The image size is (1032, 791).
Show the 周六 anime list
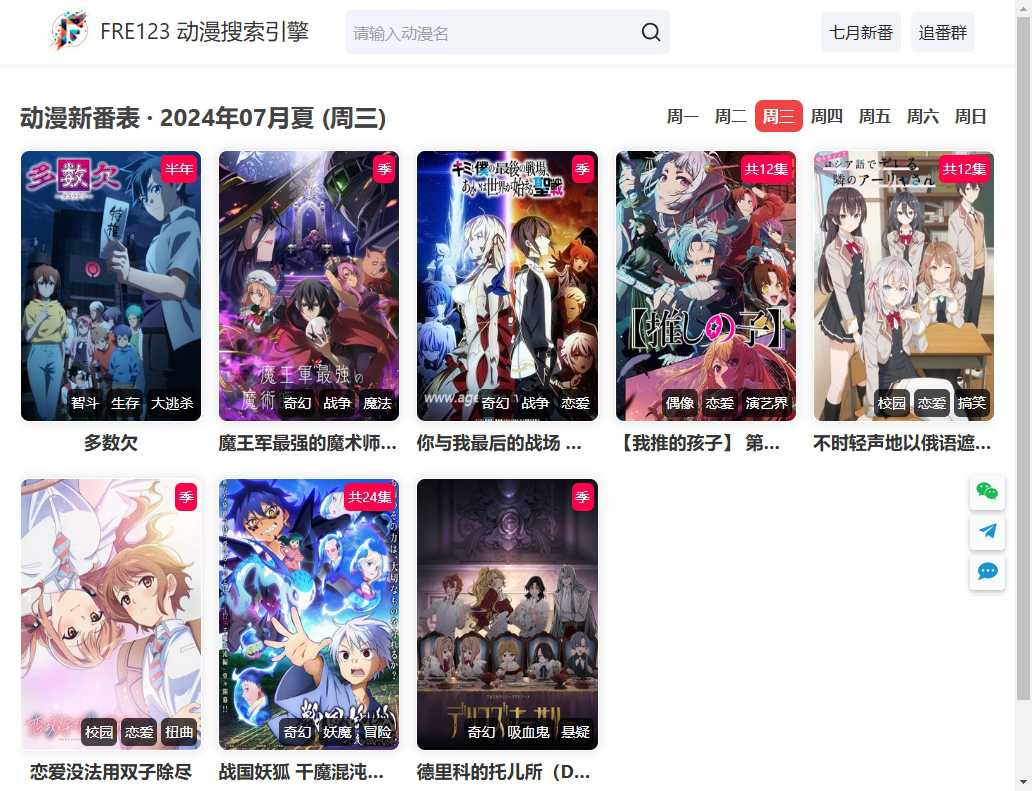(922, 117)
